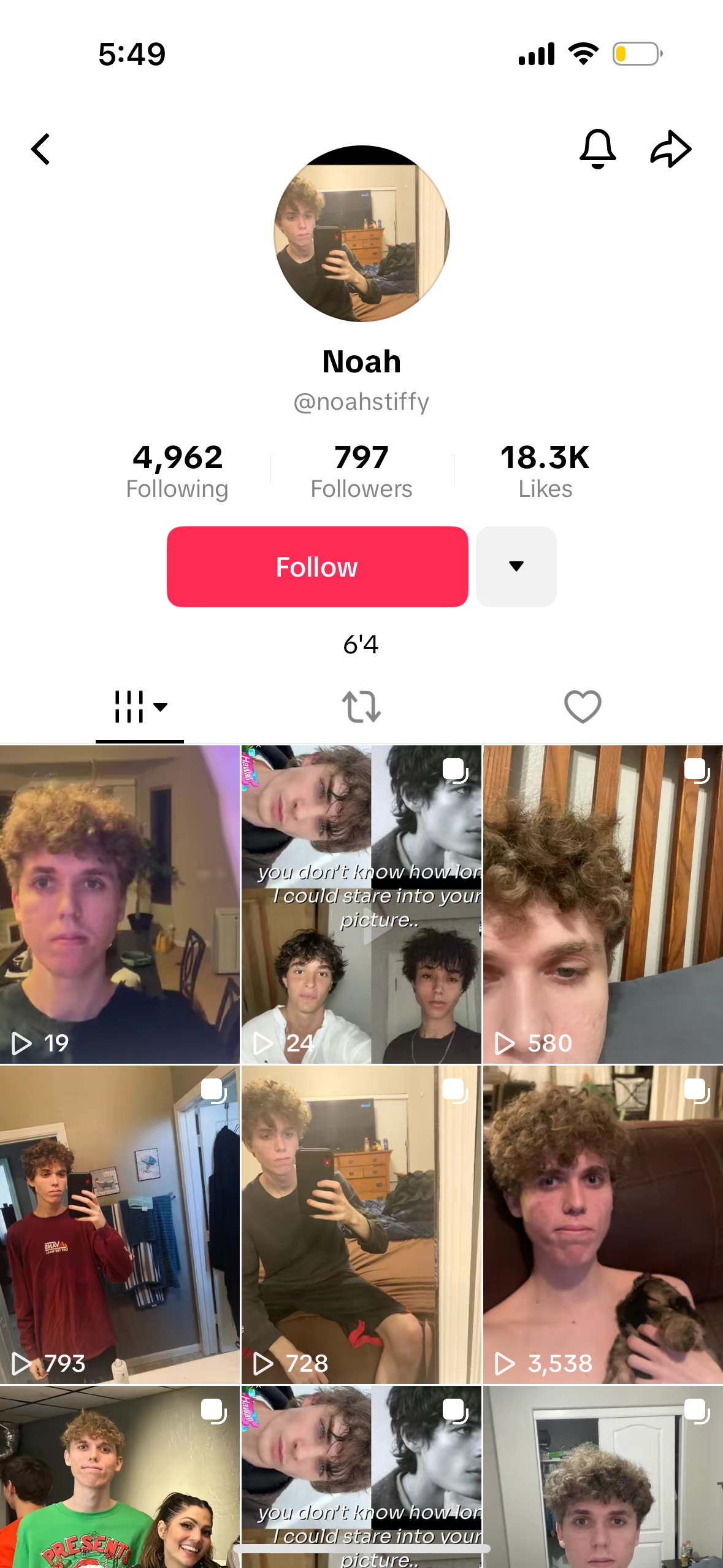The image size is (723, 1568).
Task: Open the post with 728 views
Action: pos(361,1224)
